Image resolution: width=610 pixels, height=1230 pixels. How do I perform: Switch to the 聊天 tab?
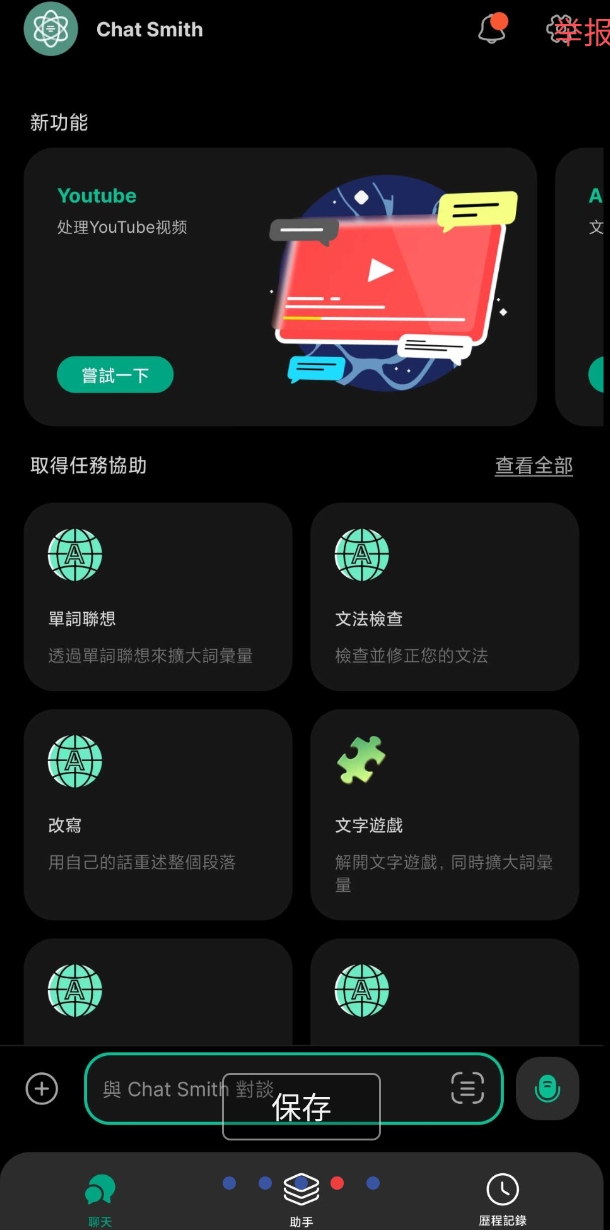tap(100, 1197)
